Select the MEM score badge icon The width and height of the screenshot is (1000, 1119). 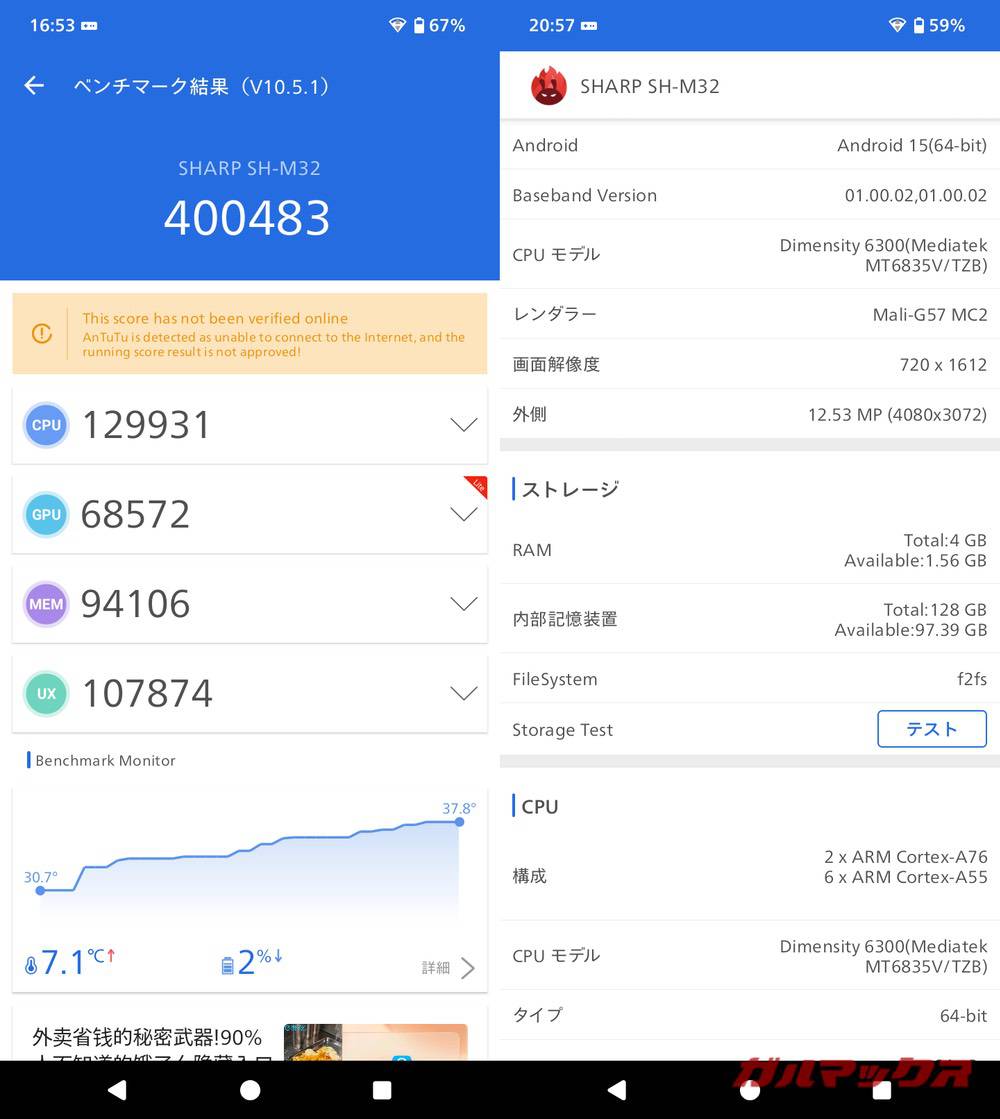pyautogui.click(x=45, y=603)
